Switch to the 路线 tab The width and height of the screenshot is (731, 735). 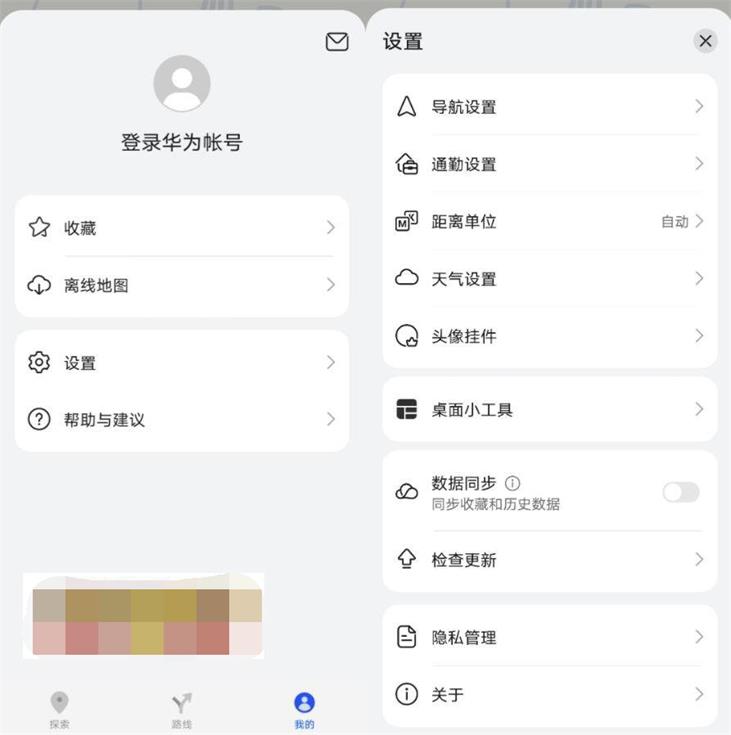pyautogui.click(x=181, y=708)
